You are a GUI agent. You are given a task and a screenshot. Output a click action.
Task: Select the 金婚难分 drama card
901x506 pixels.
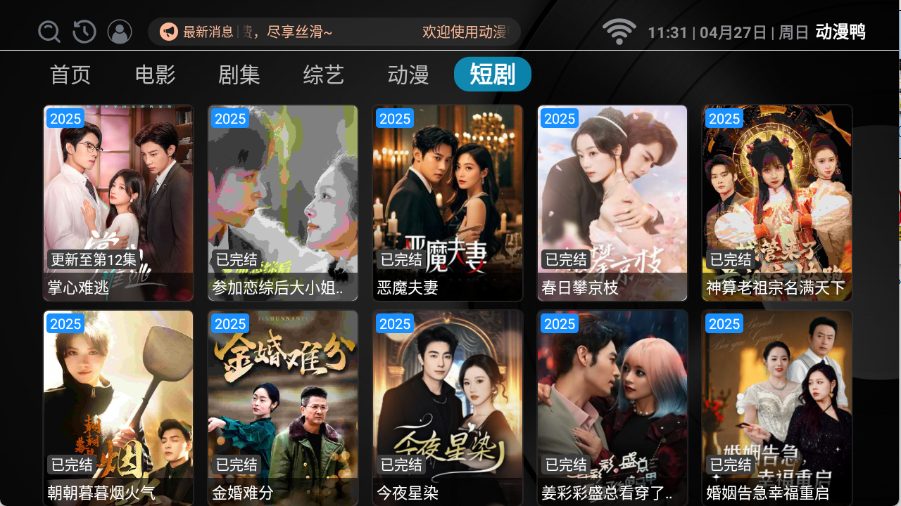point(283,407)
